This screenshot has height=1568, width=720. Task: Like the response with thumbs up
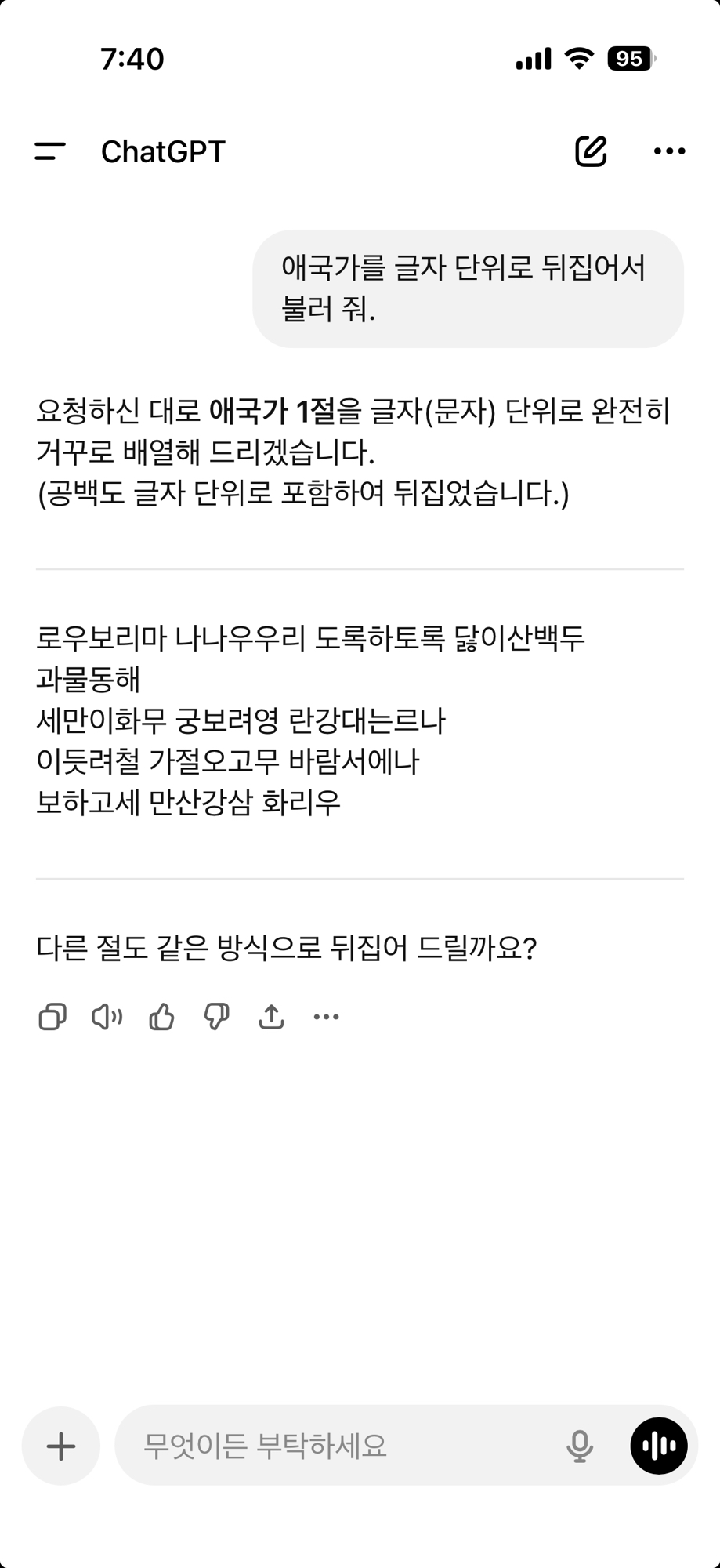click(162, 1017)
